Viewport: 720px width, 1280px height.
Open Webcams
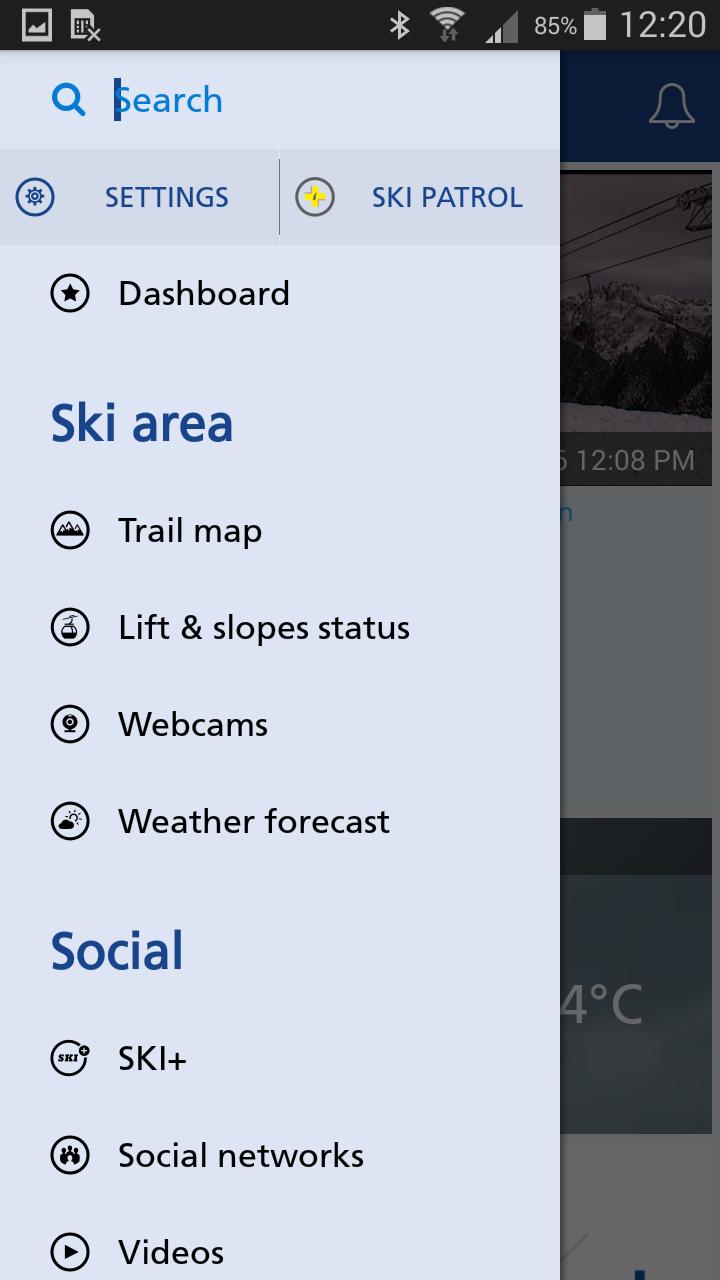[193, 724]
